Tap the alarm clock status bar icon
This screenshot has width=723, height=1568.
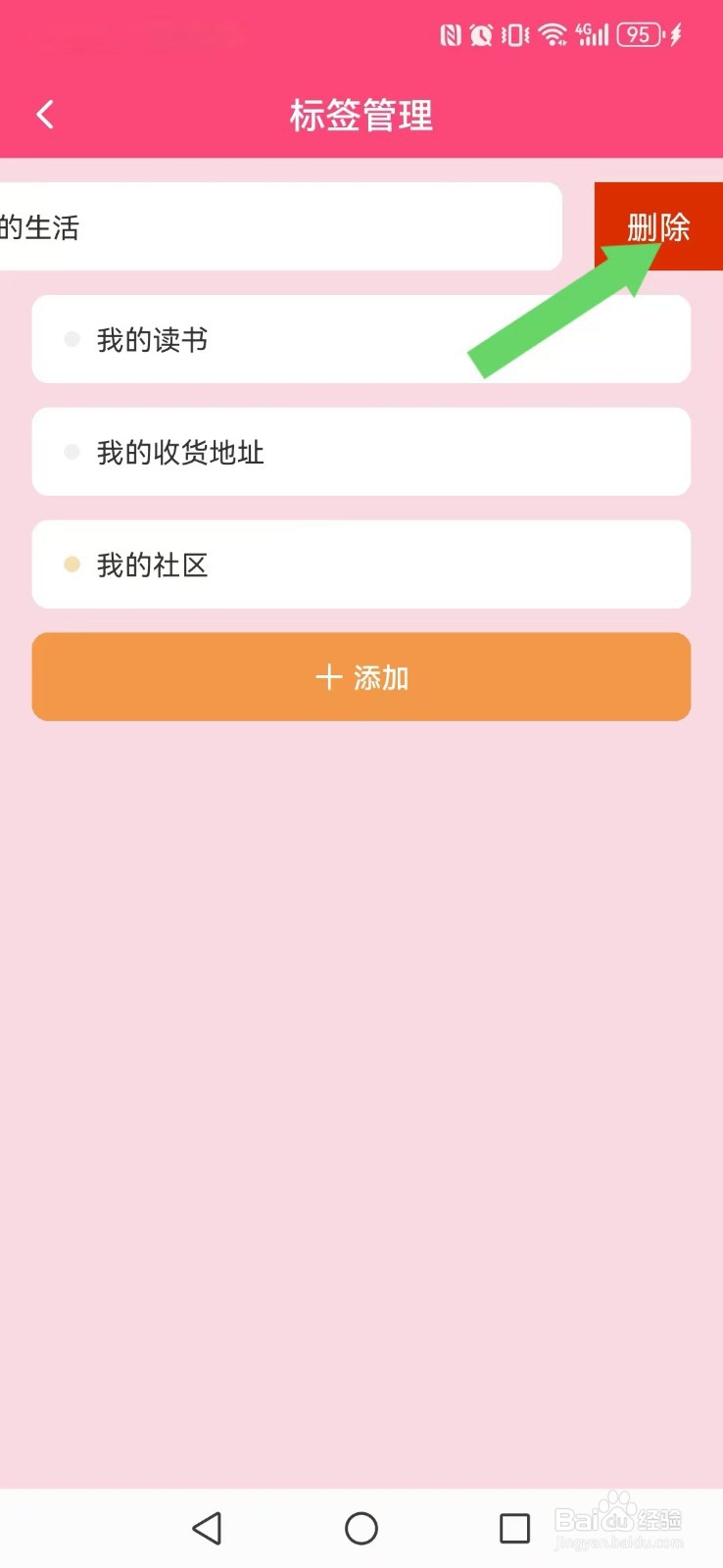coord(481,33)
